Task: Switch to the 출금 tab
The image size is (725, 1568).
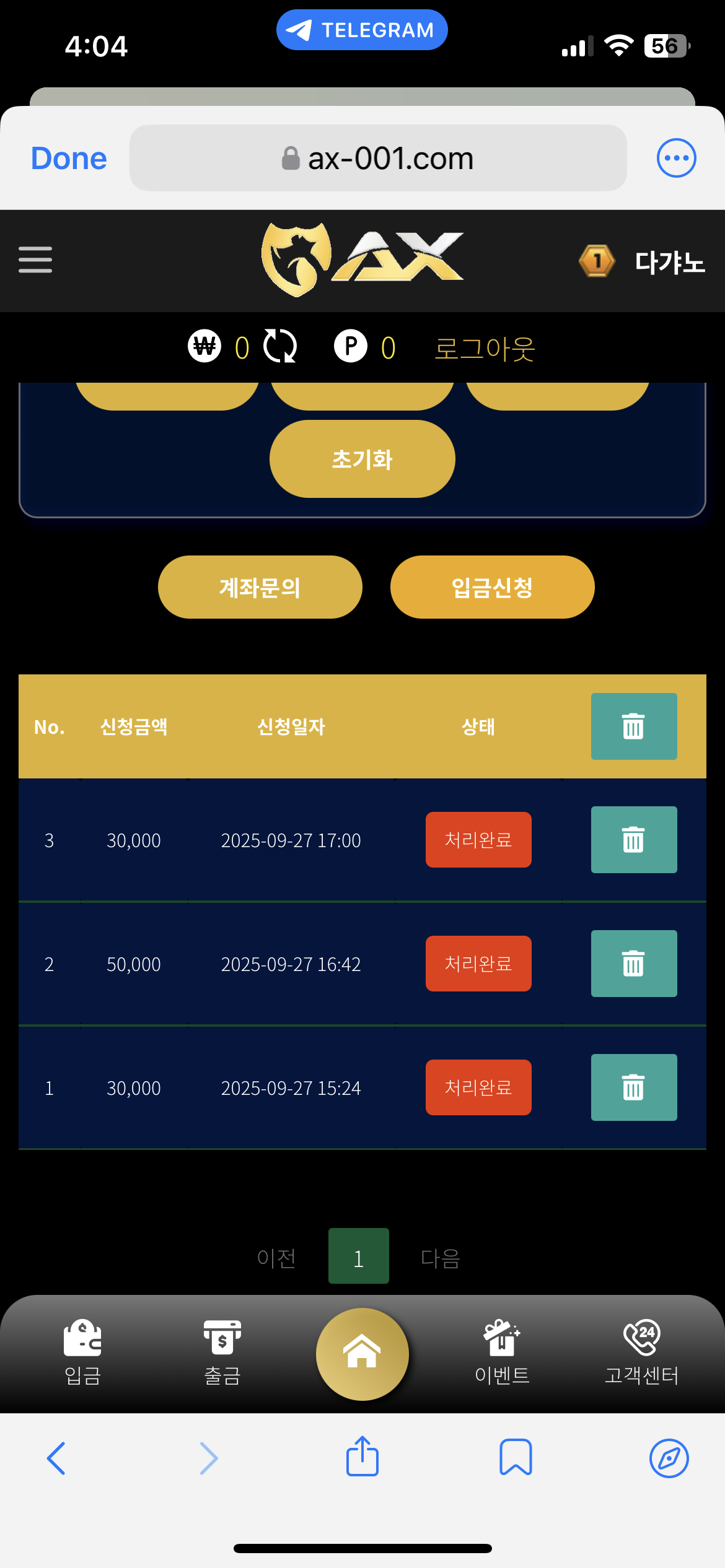Action: 222,1353
